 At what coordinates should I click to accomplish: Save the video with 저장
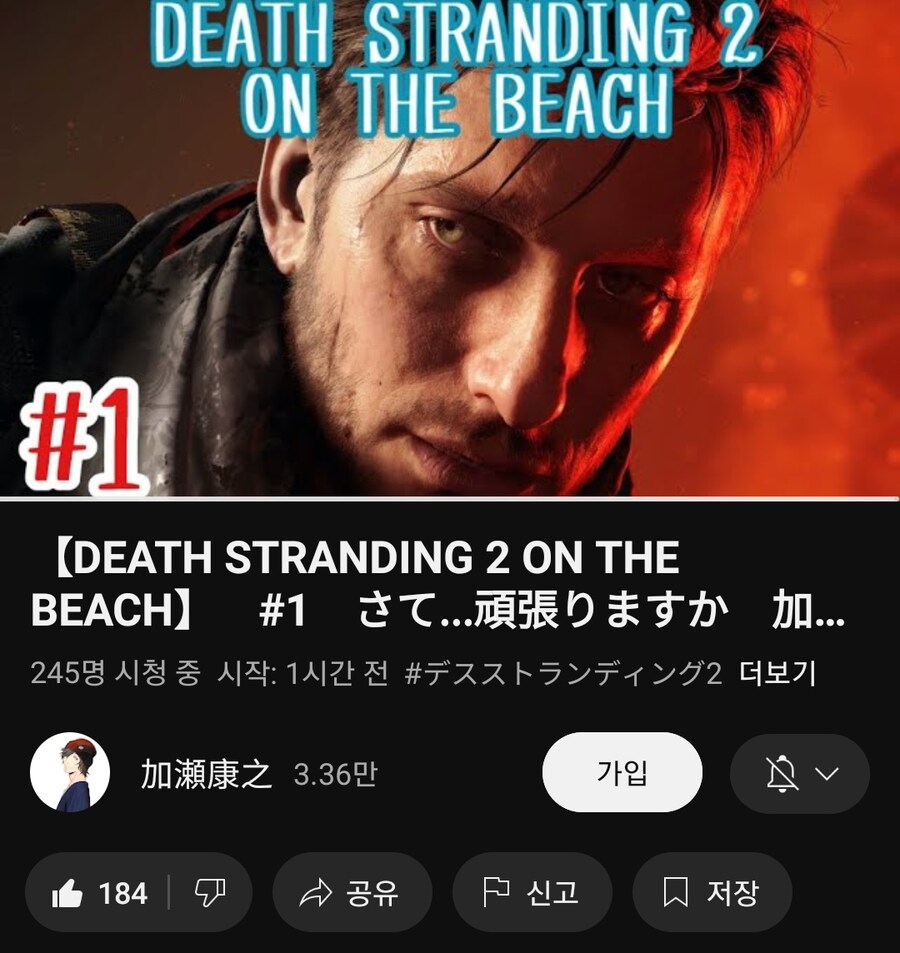712,893
